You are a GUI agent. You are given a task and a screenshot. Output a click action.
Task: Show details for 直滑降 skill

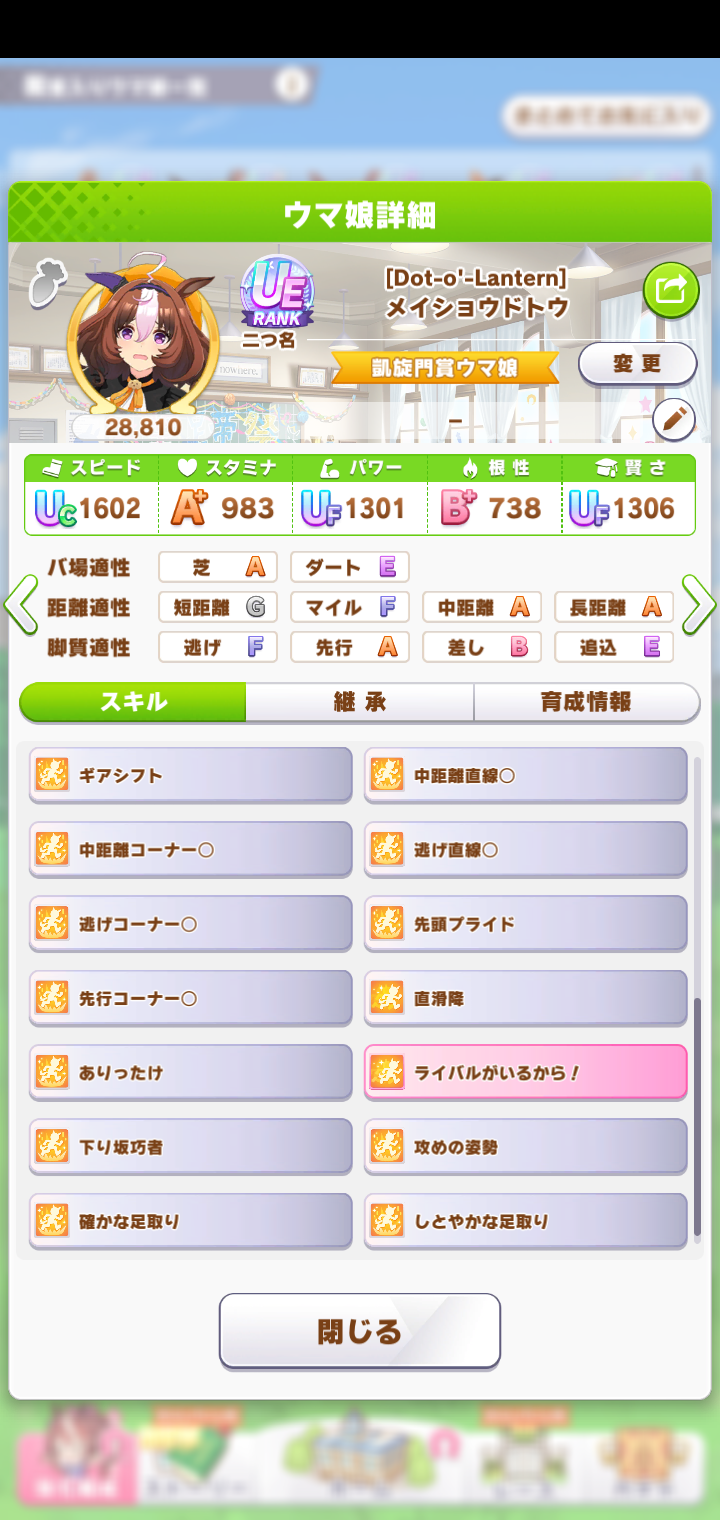525,998
